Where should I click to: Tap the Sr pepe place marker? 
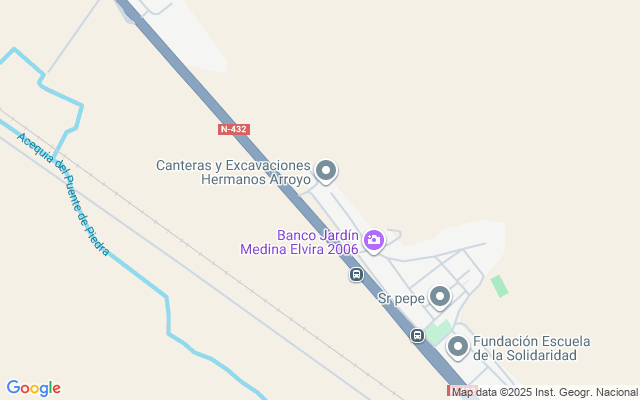(x=440, y=296)
